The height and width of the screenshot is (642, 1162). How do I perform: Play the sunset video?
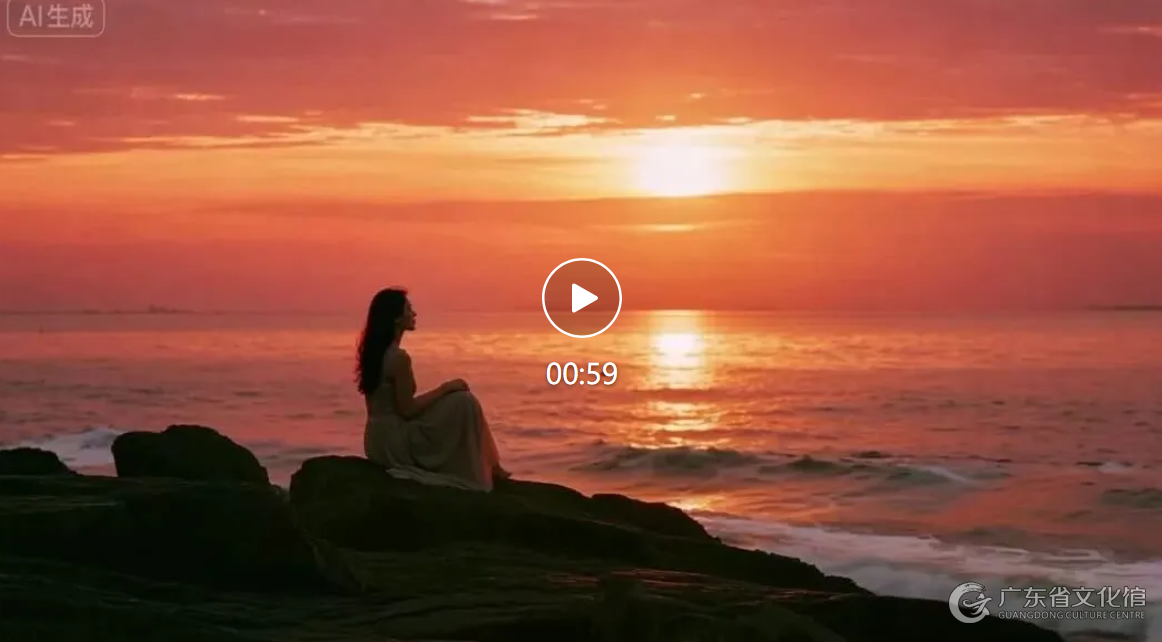tap(581, 298)
